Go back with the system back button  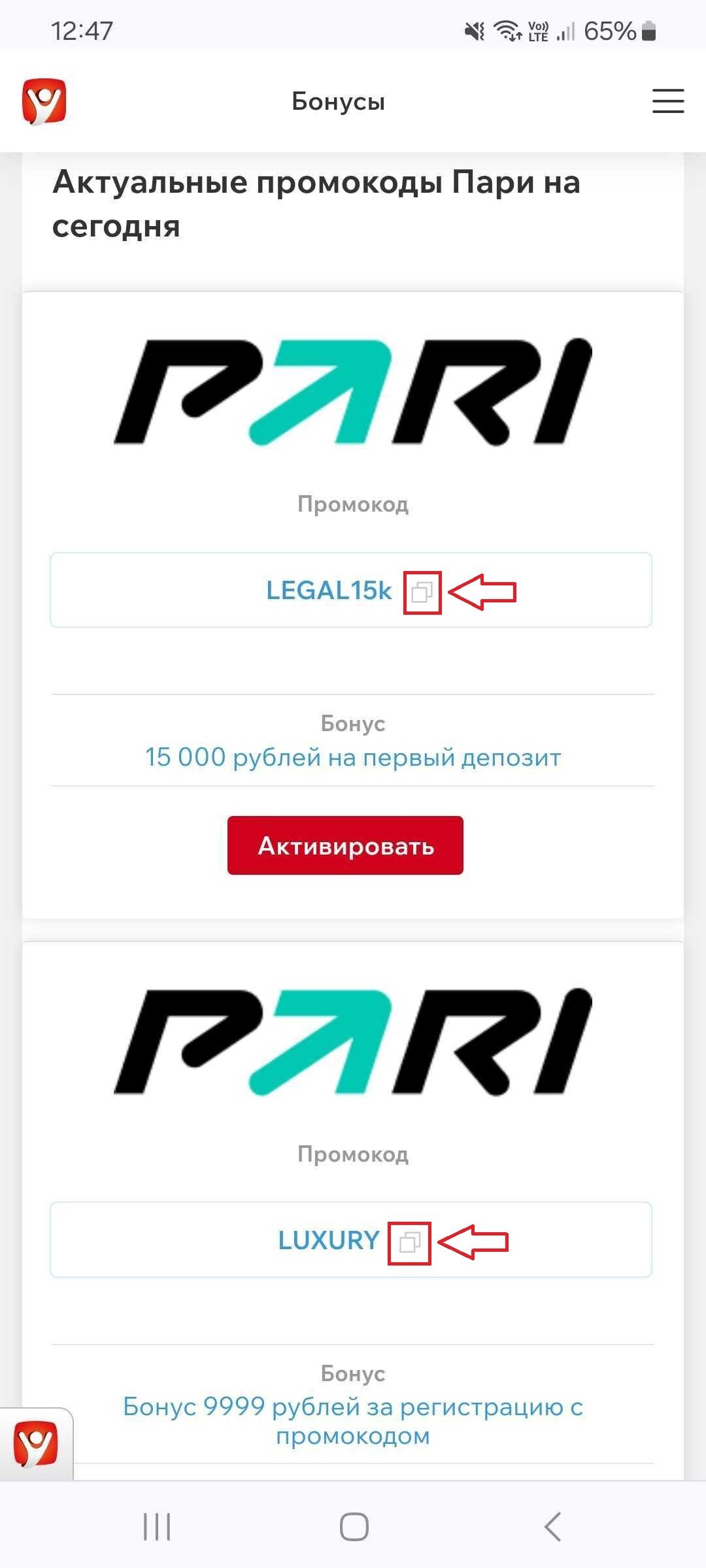[x=553, y=1527]
